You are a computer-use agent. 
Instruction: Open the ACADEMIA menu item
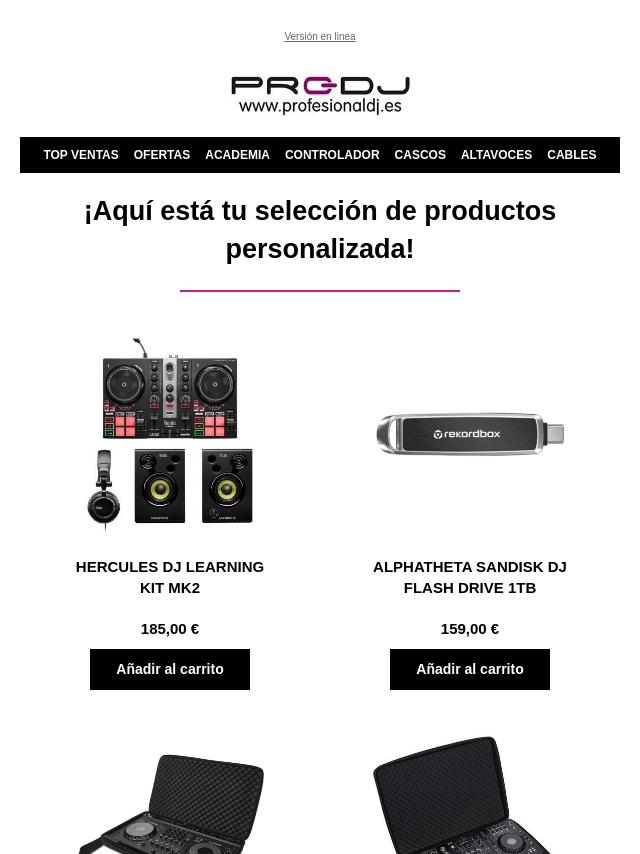pos(237,155)
